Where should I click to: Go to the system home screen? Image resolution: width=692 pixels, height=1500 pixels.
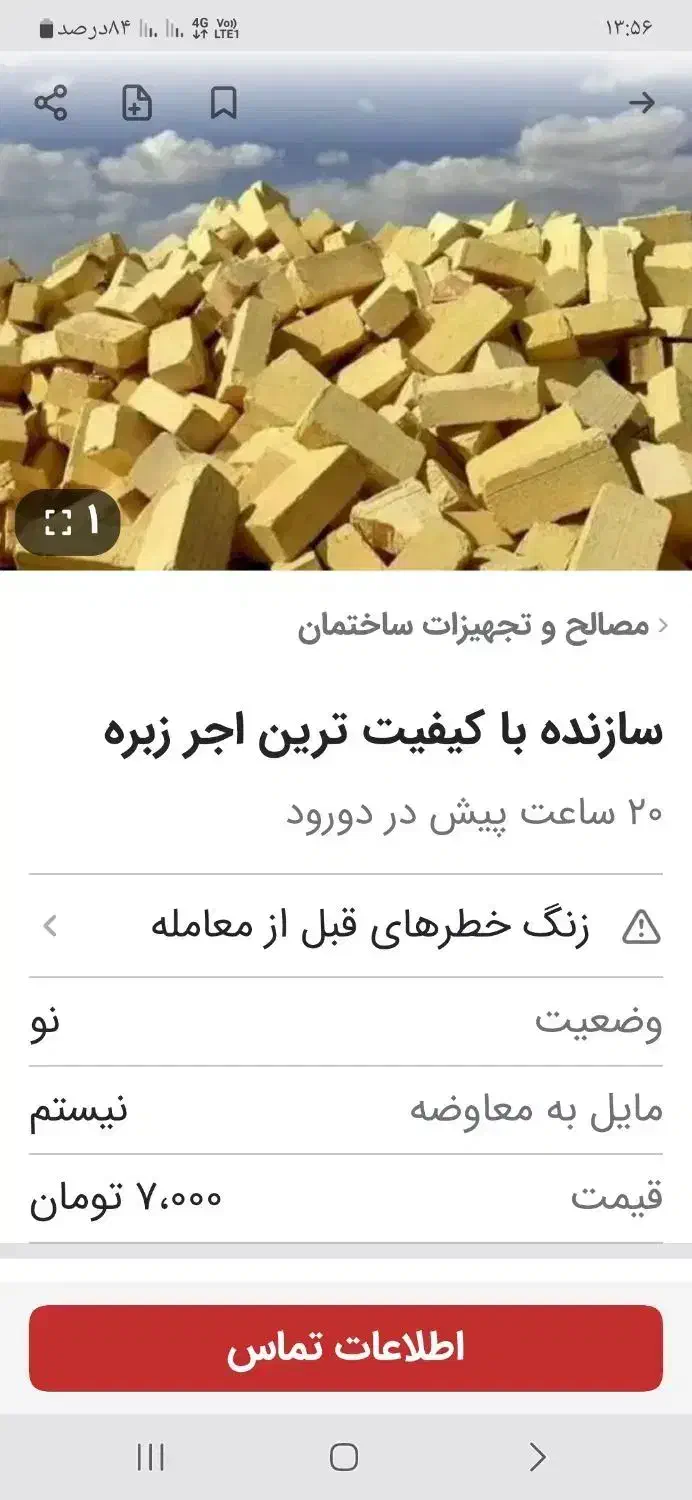tap(344, 1457)
